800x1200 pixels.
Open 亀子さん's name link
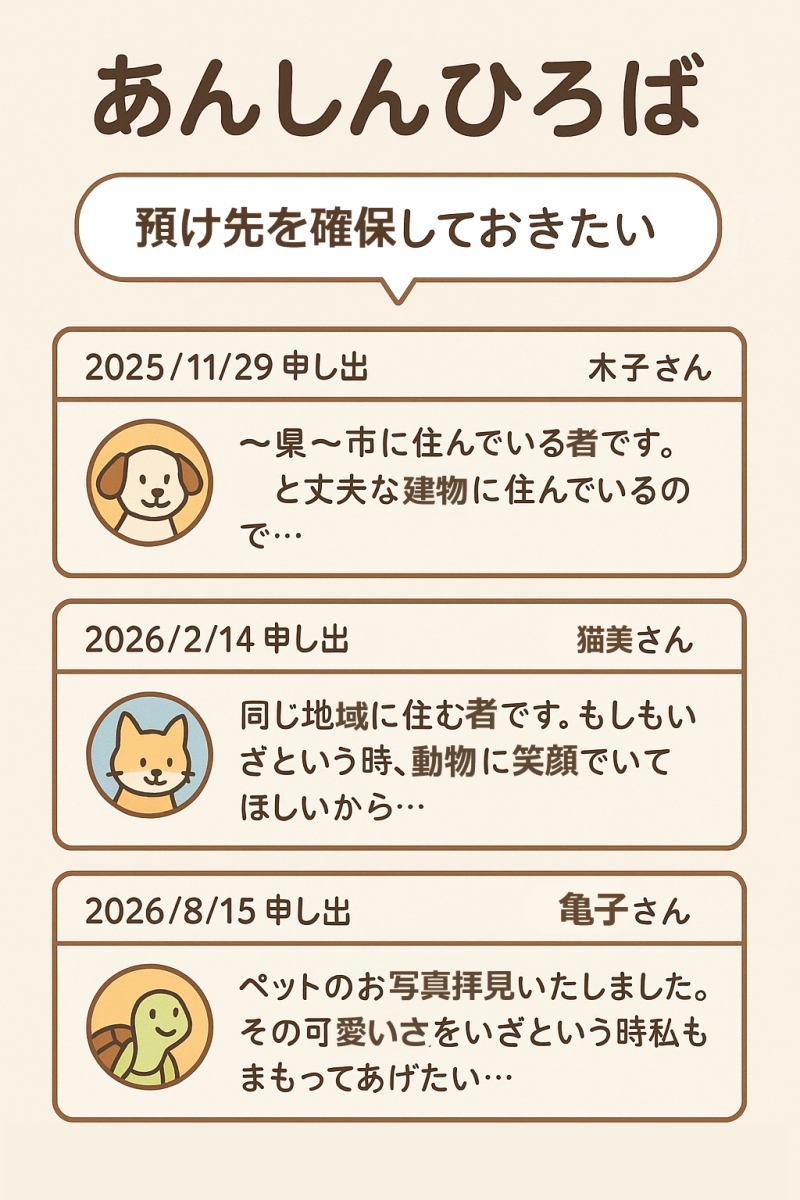[x=621, y=912]
